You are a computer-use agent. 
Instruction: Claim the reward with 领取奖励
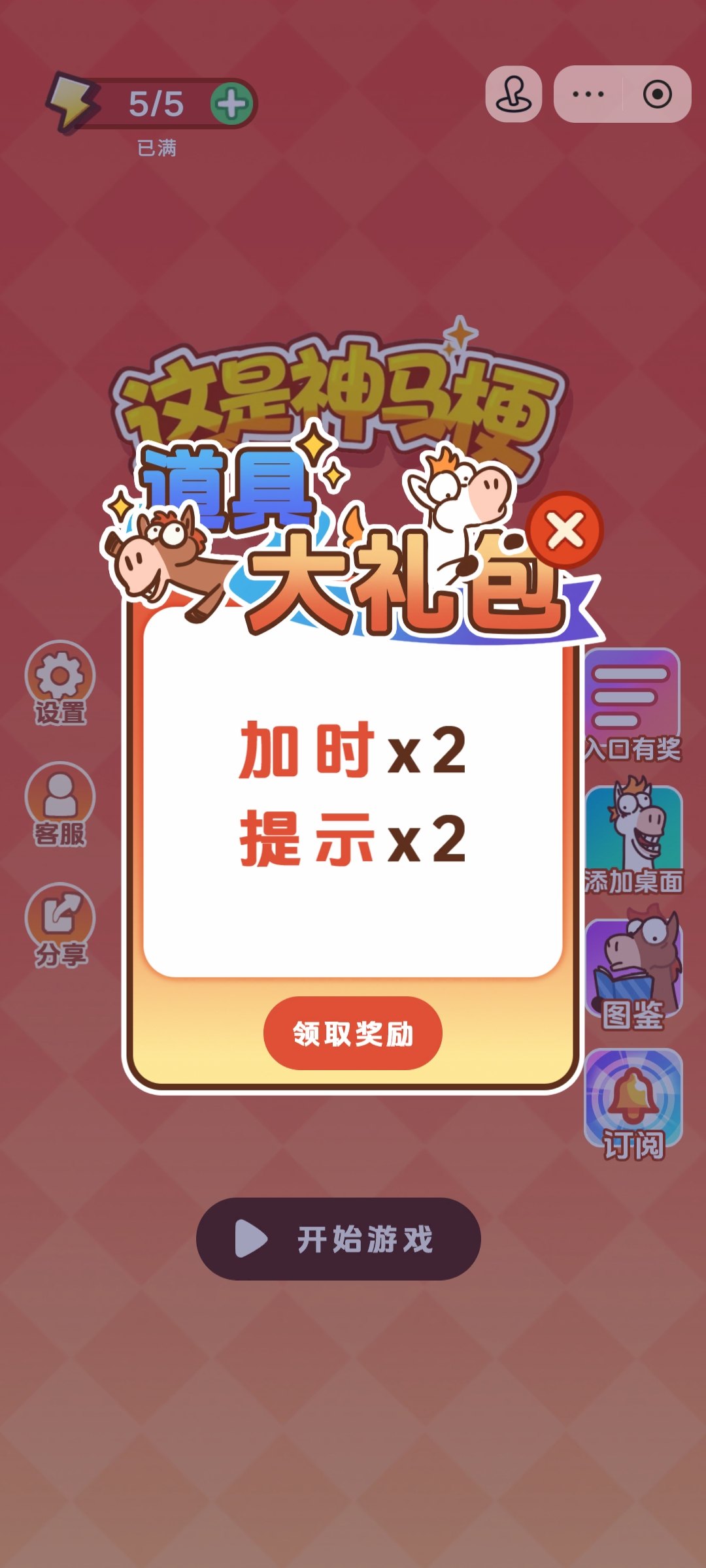pyautogui.click(x=352, y=1033)
